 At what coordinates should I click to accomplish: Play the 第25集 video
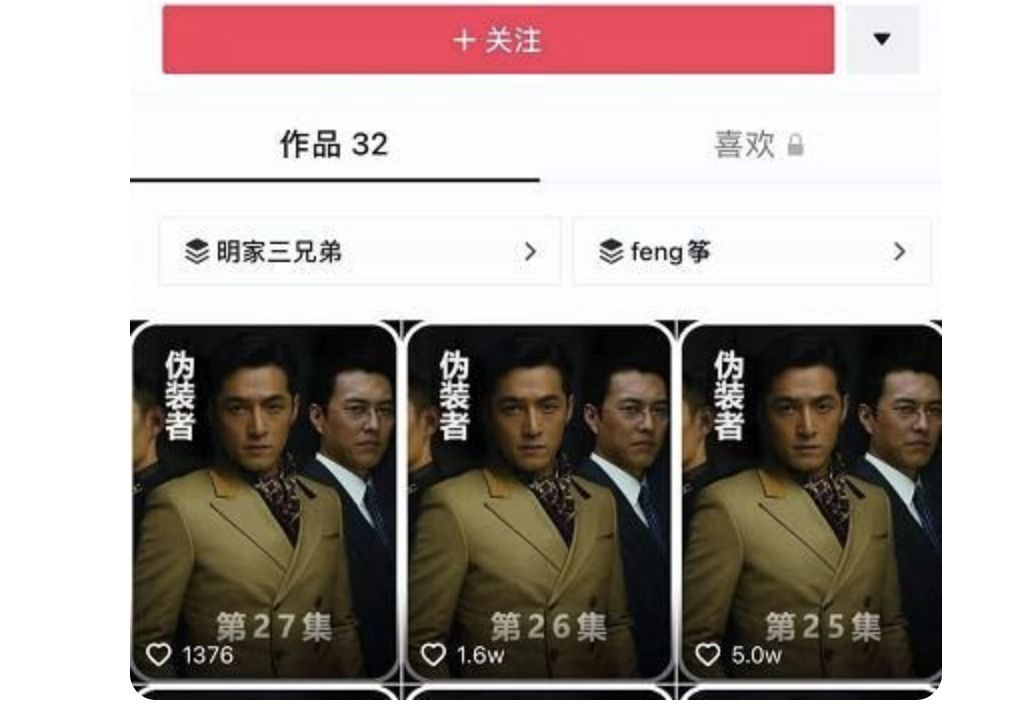click(810, 500)
